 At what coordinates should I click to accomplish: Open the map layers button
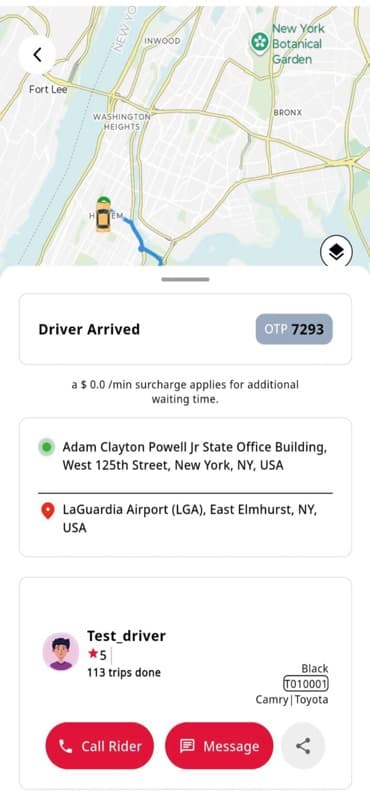336,251
